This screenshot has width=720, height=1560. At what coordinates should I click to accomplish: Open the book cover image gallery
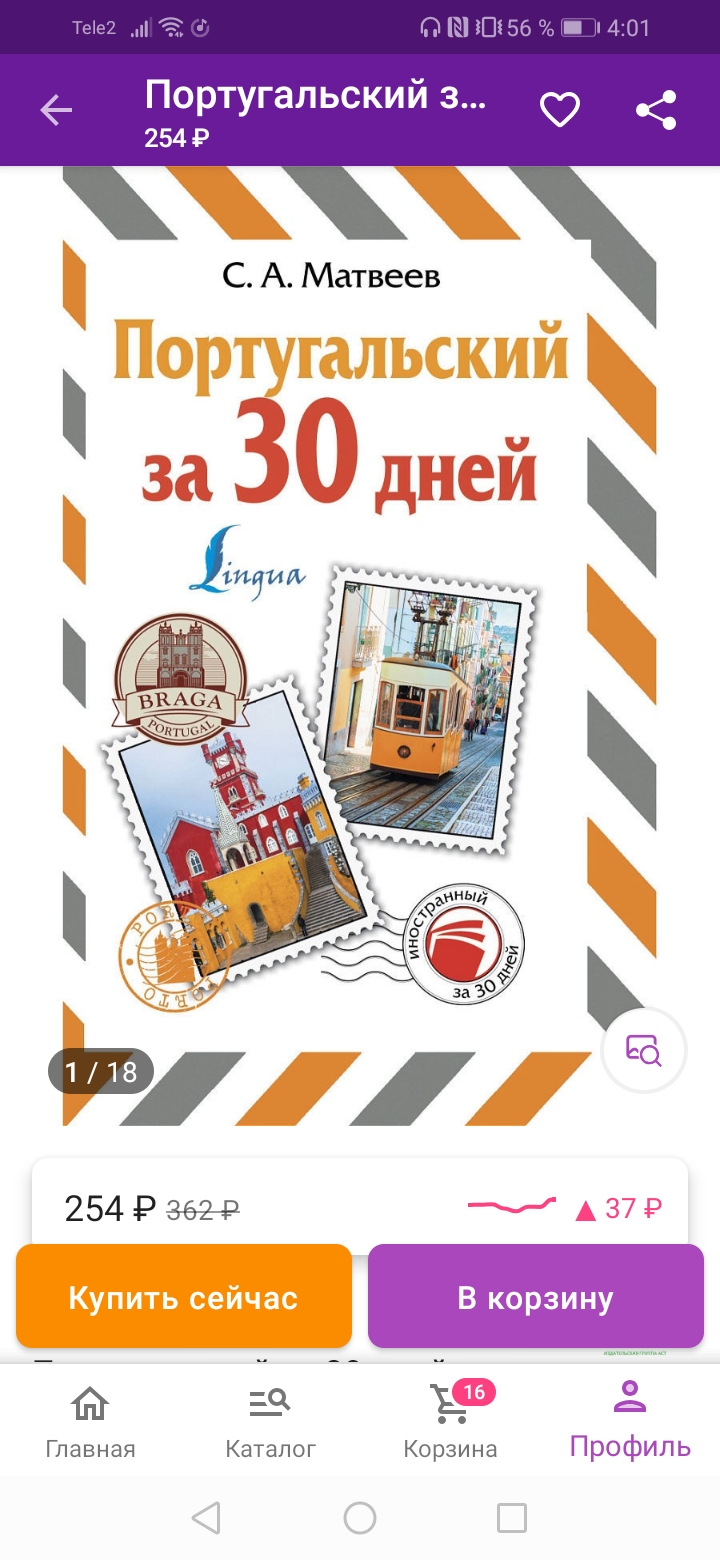tap(360, 646)
